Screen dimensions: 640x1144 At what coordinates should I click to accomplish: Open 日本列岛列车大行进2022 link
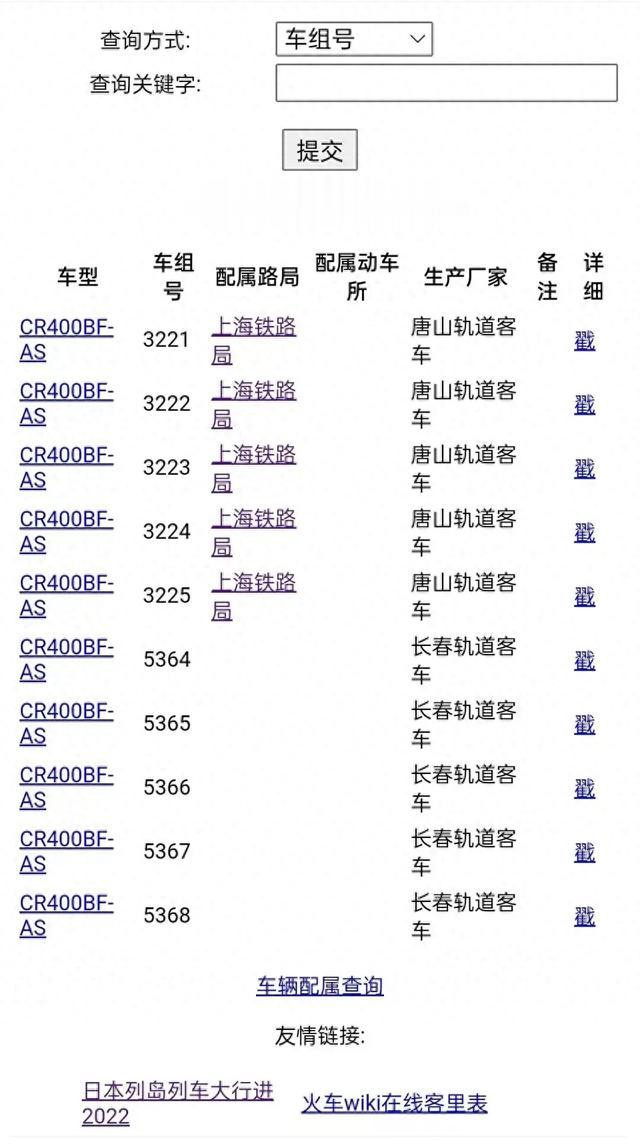[x=178, y=1104]
